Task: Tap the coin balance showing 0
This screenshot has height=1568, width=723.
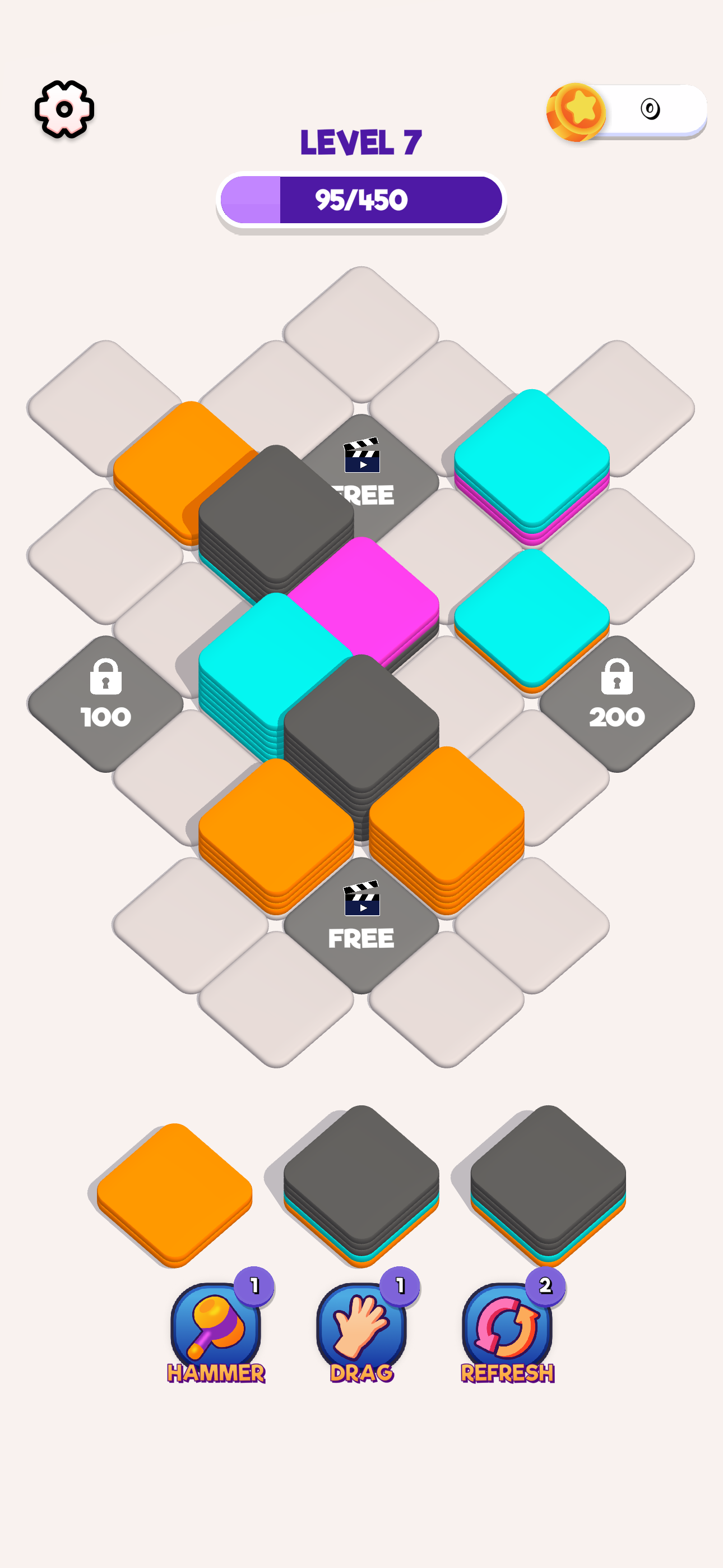Action: [649, 109]
